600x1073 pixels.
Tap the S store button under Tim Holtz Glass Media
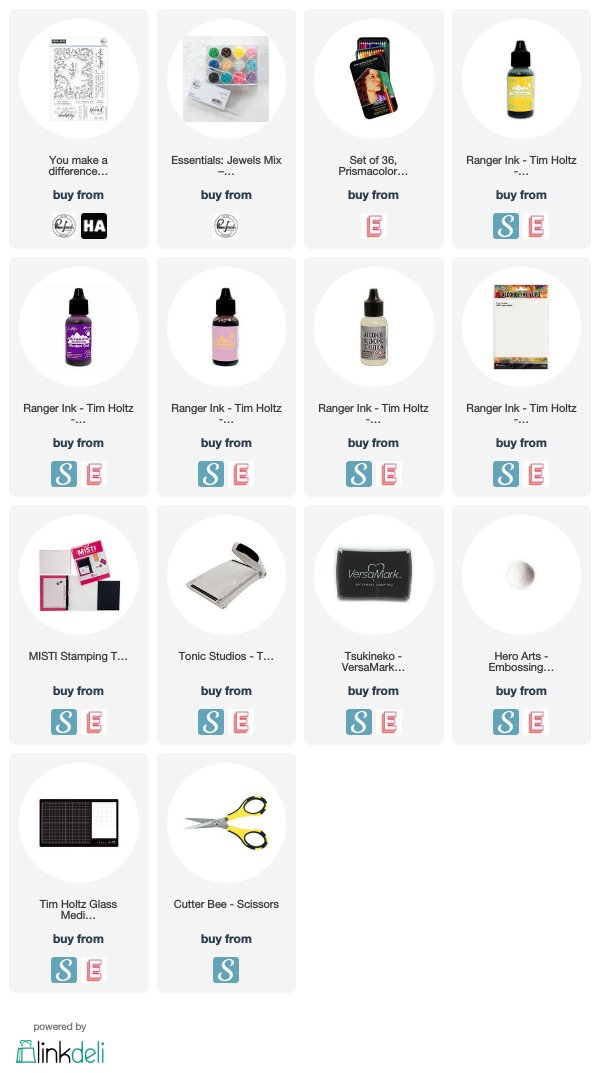(x=64, y=970)
